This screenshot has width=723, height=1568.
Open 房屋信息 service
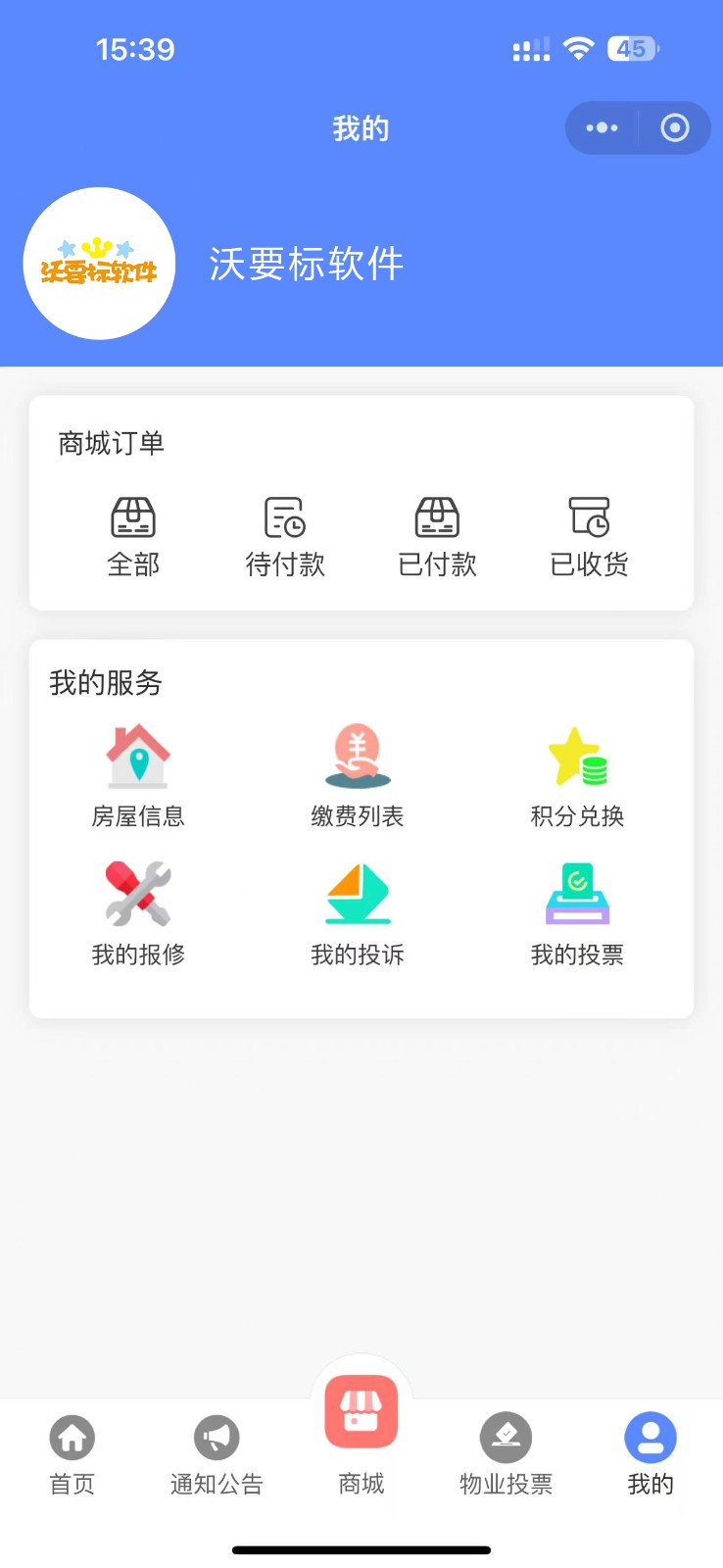[138, 776]
